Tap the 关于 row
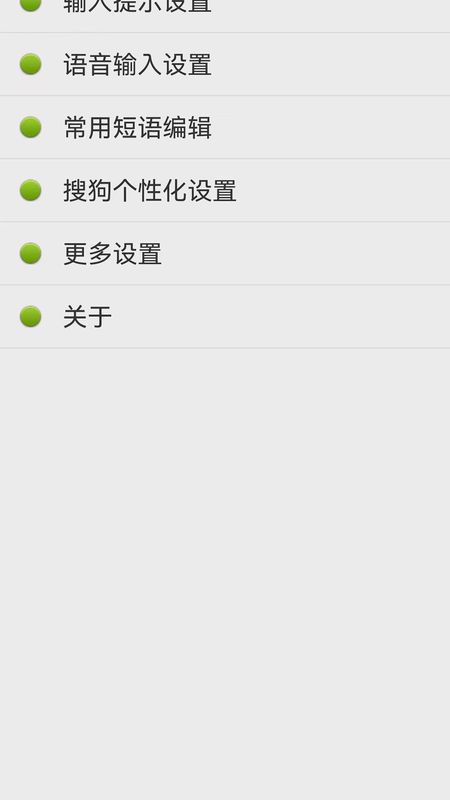 [225, 317]
